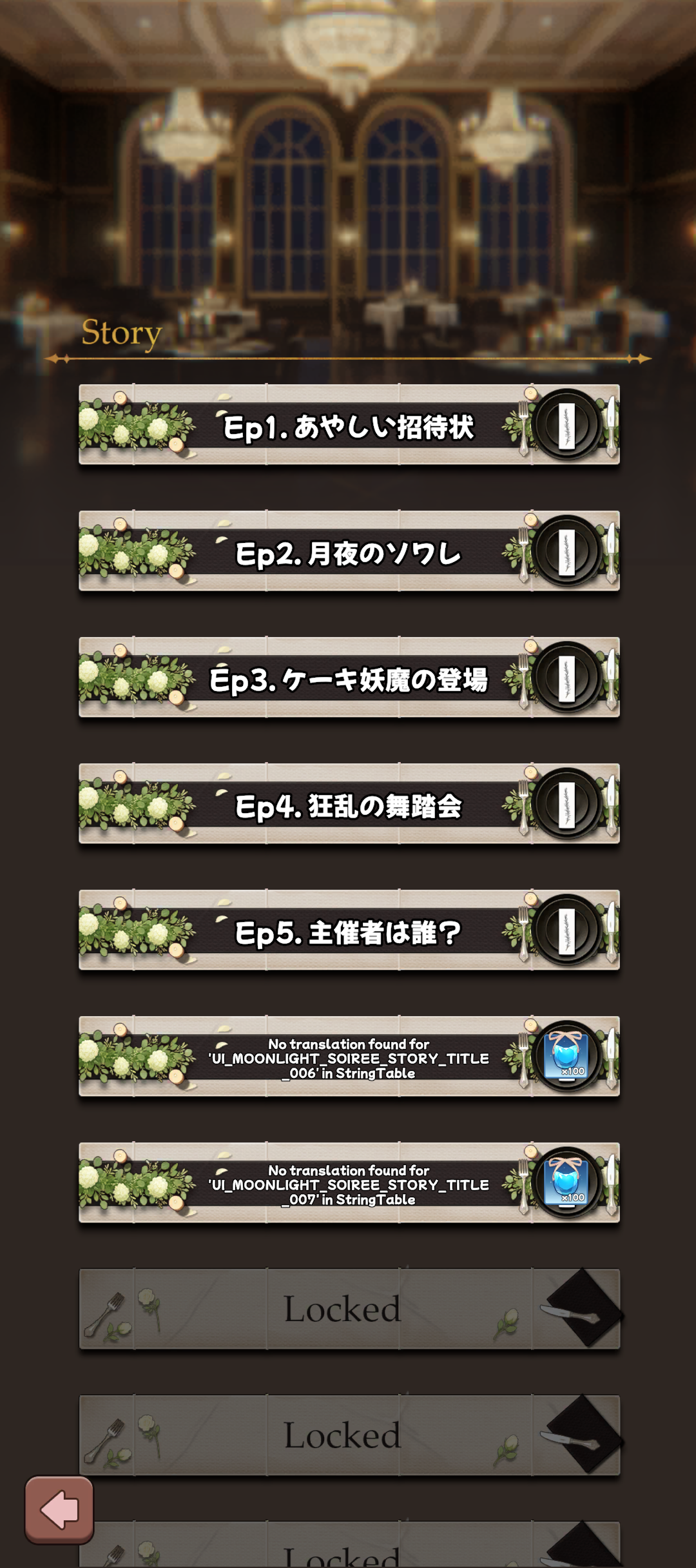Open the STORY_TITLE_006 episode row
The width and height of the screenshot is (696, 1568).
349,1057
